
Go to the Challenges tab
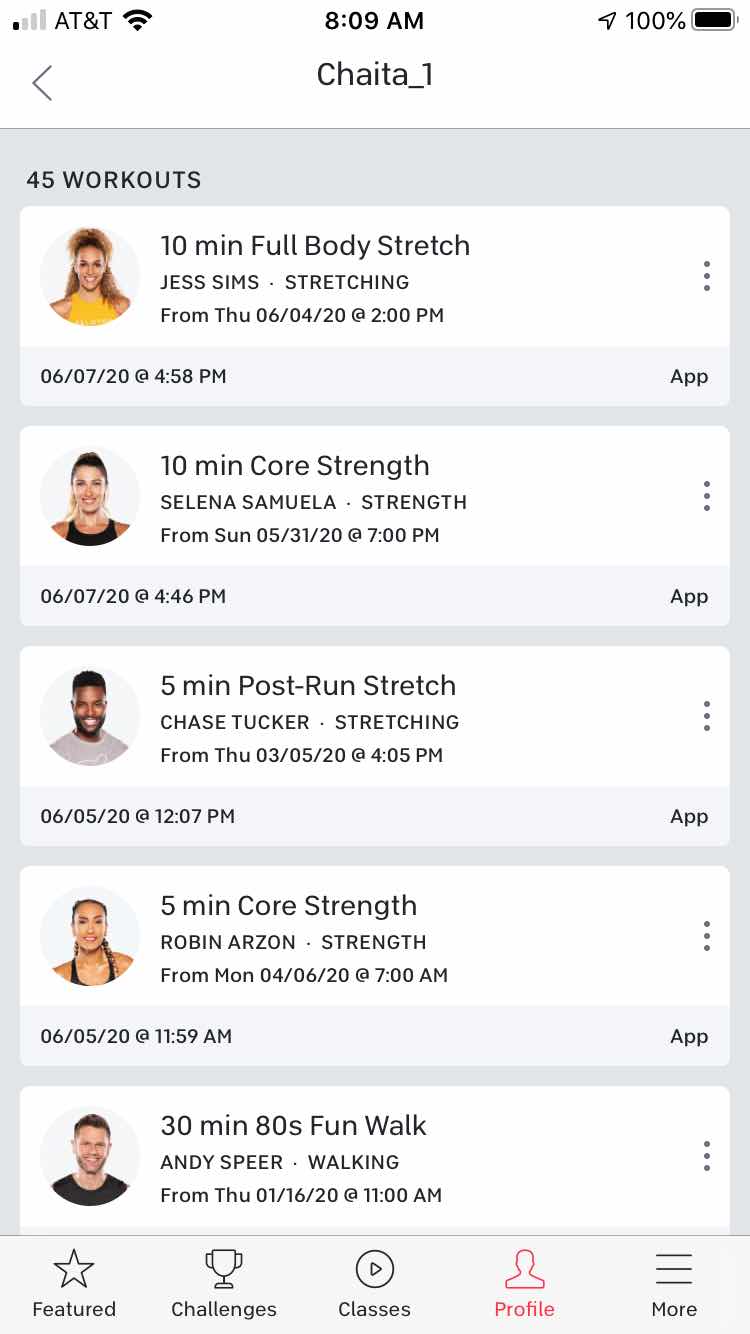pos(224,1285)
